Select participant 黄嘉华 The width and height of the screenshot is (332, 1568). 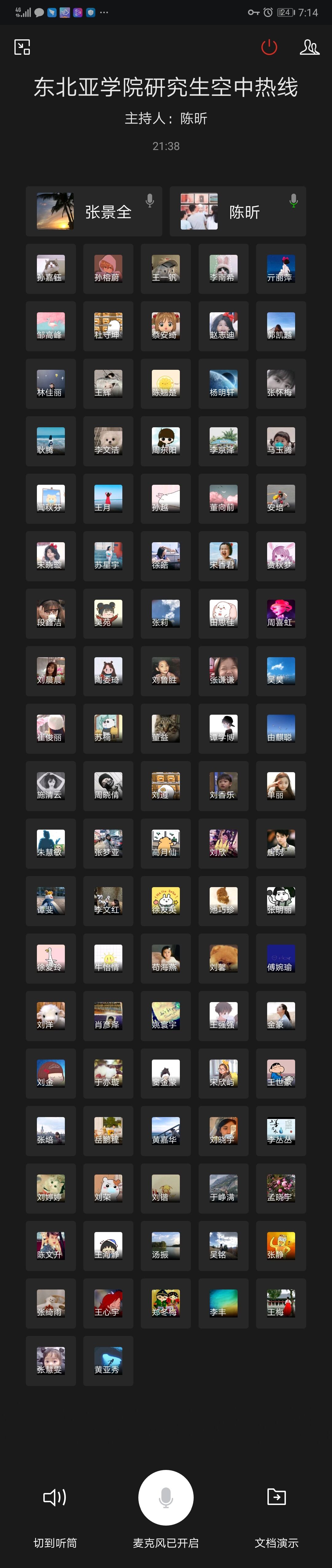(x=166, y=1130)
